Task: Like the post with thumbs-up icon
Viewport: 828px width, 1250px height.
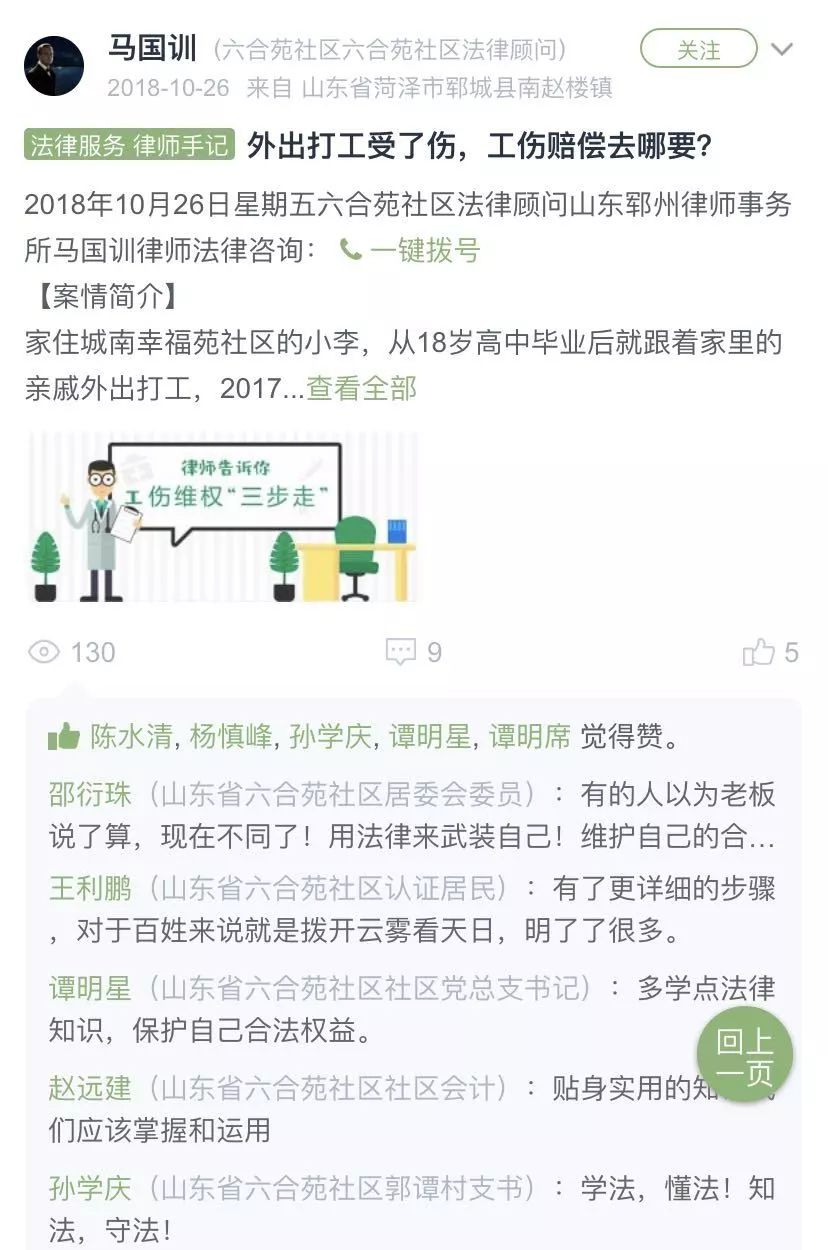Action: point(760,652)
